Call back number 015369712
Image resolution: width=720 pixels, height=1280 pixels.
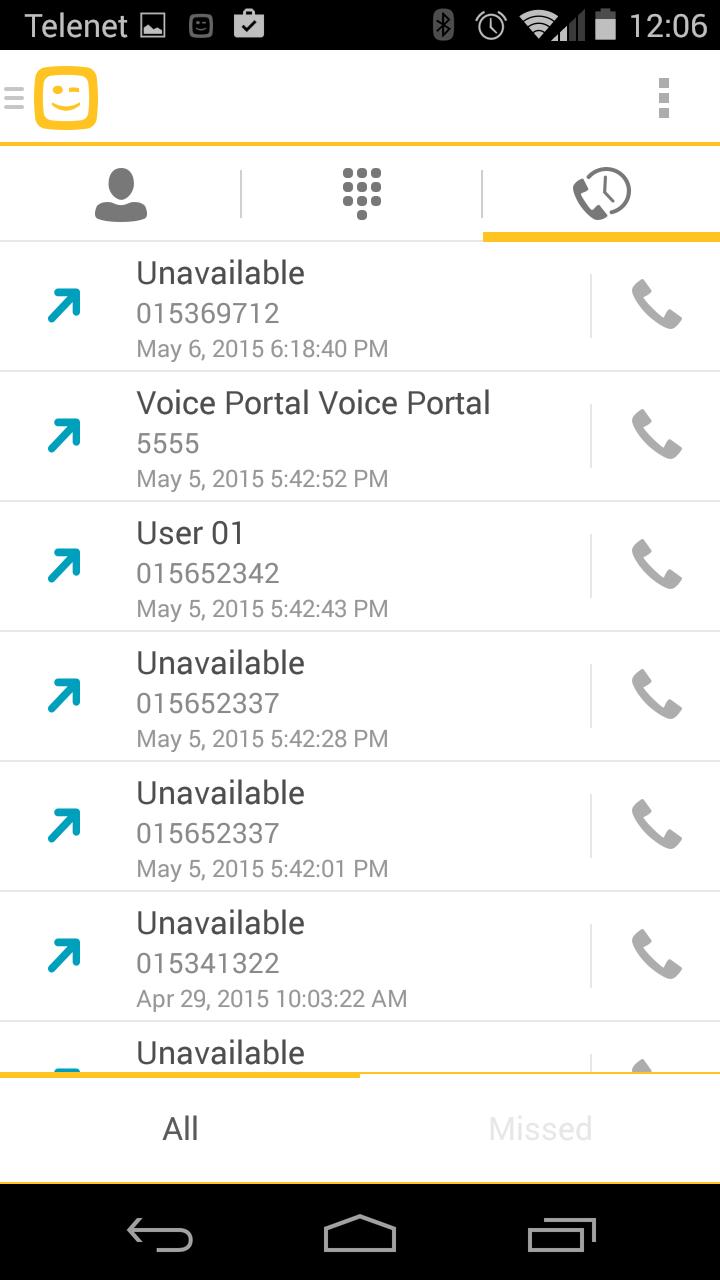click(657, 305)
